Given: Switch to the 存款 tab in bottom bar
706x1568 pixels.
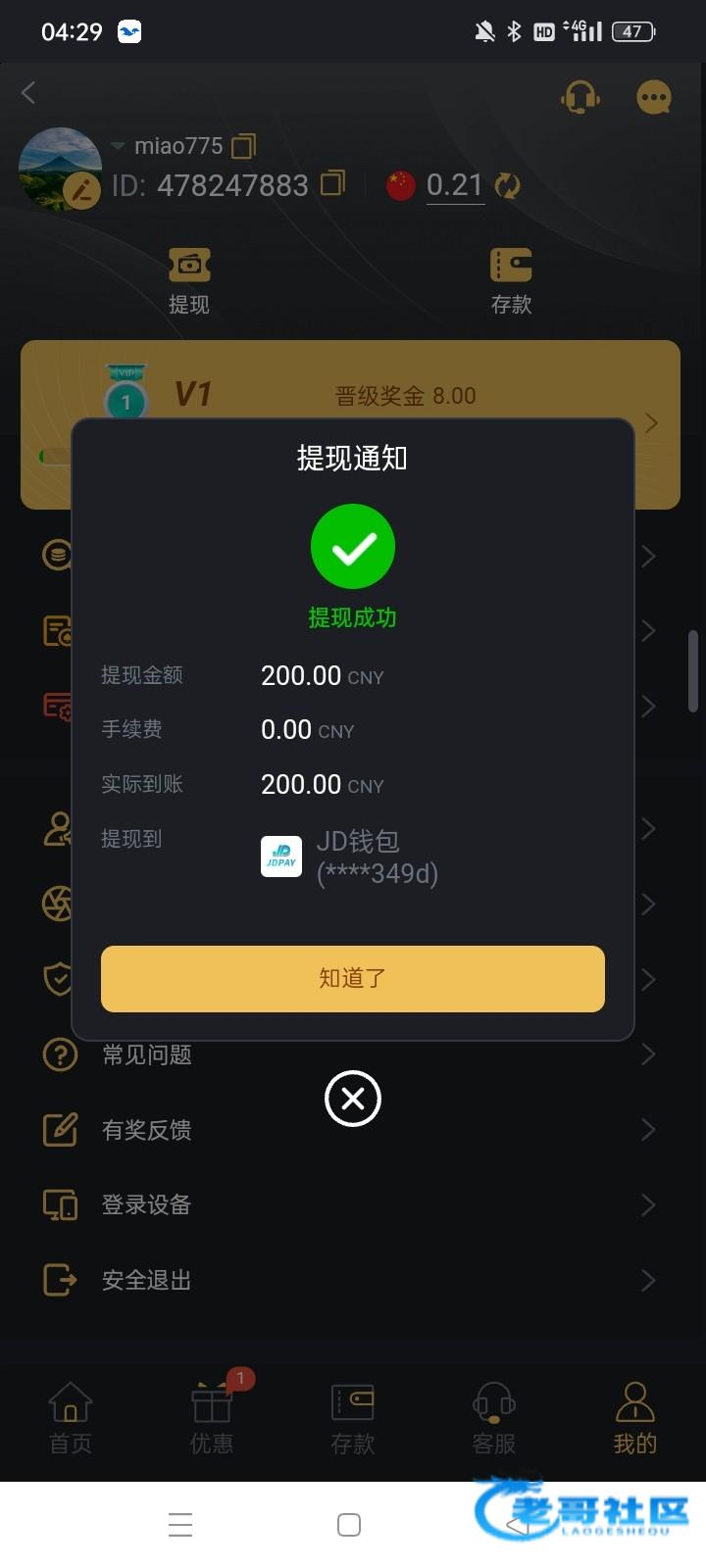Looking at the screenshot, I should coord(353,1417).
